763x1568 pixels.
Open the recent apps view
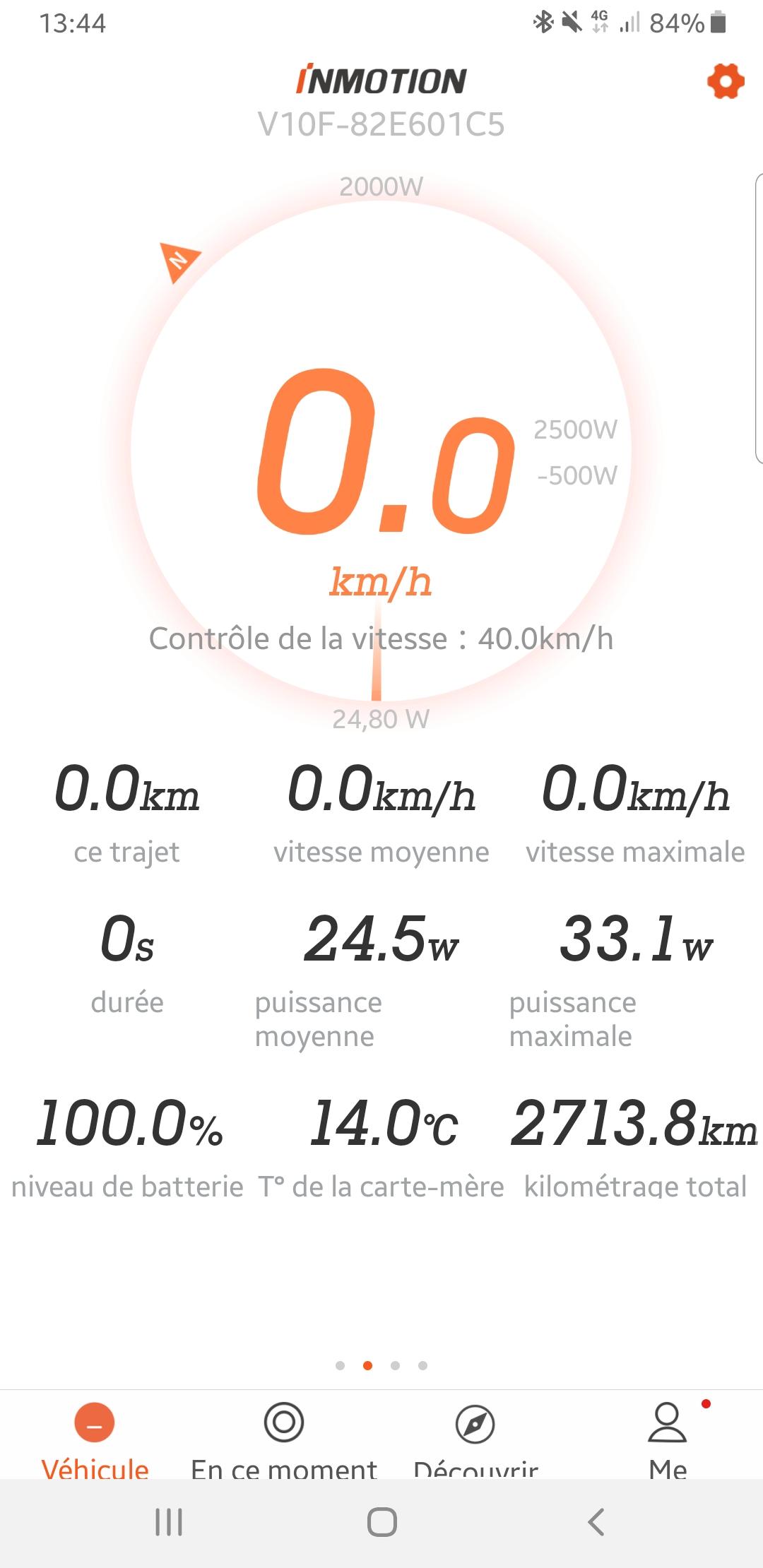tap(169, 1522)
